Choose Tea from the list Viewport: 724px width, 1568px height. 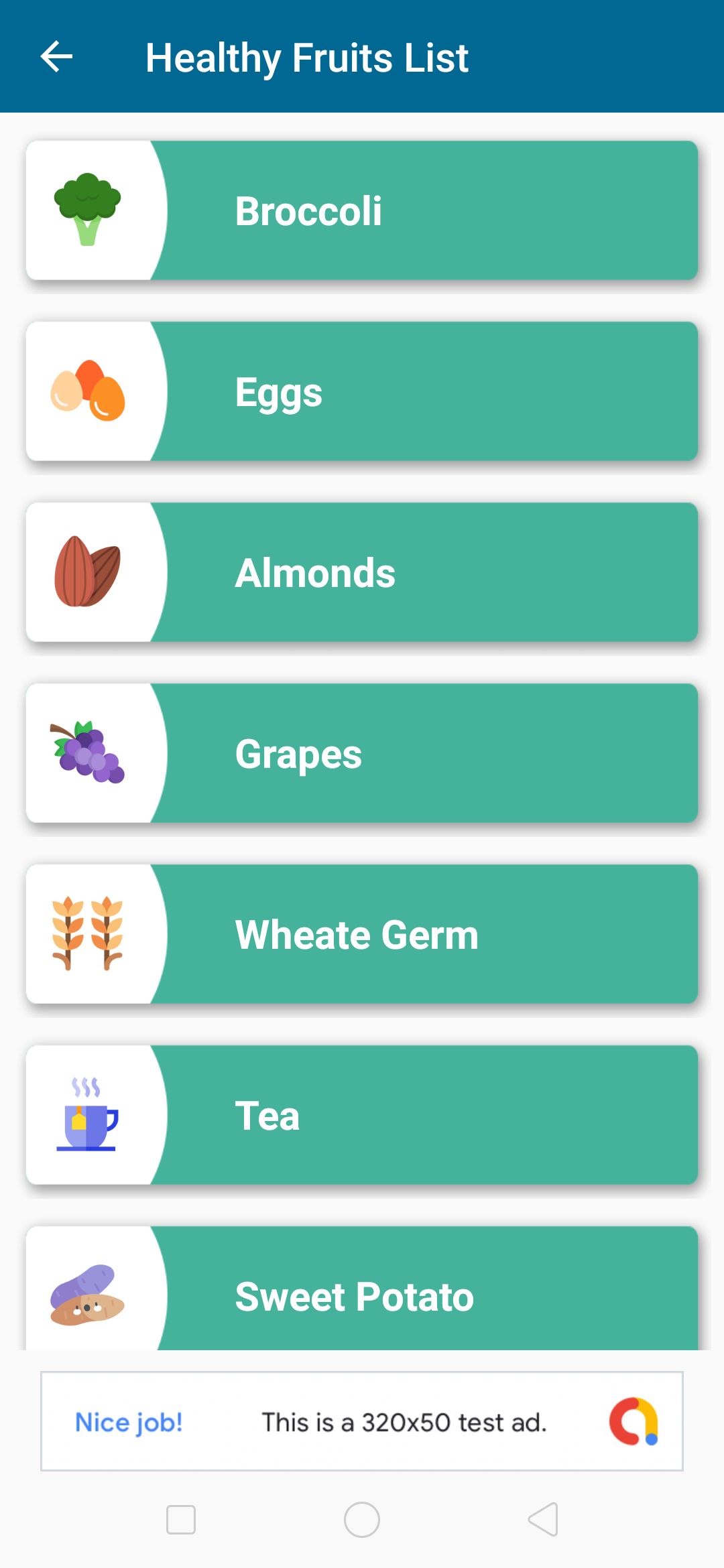coord(362,1115)
